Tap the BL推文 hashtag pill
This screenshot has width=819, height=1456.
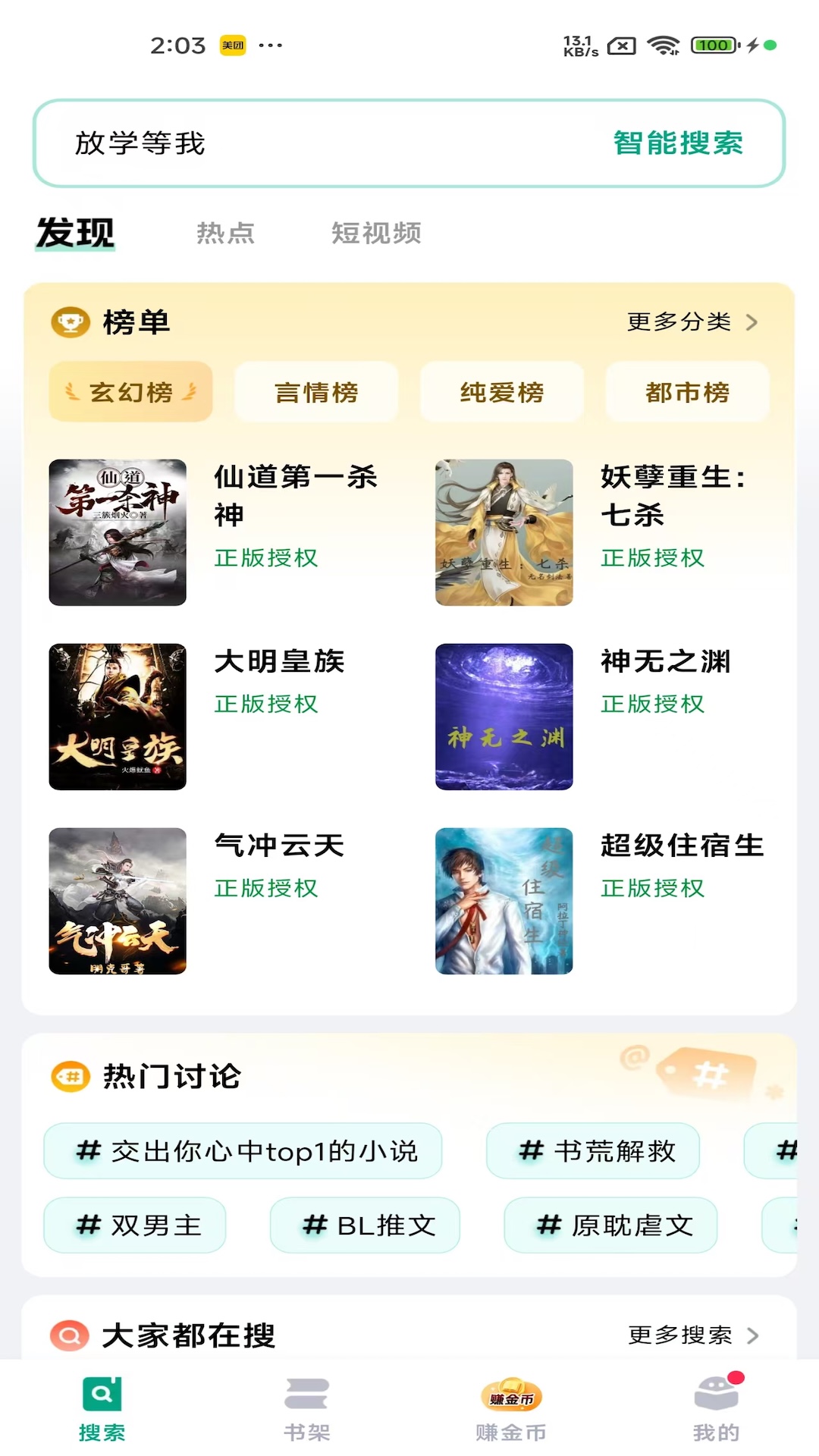[x=365, y=1225]
